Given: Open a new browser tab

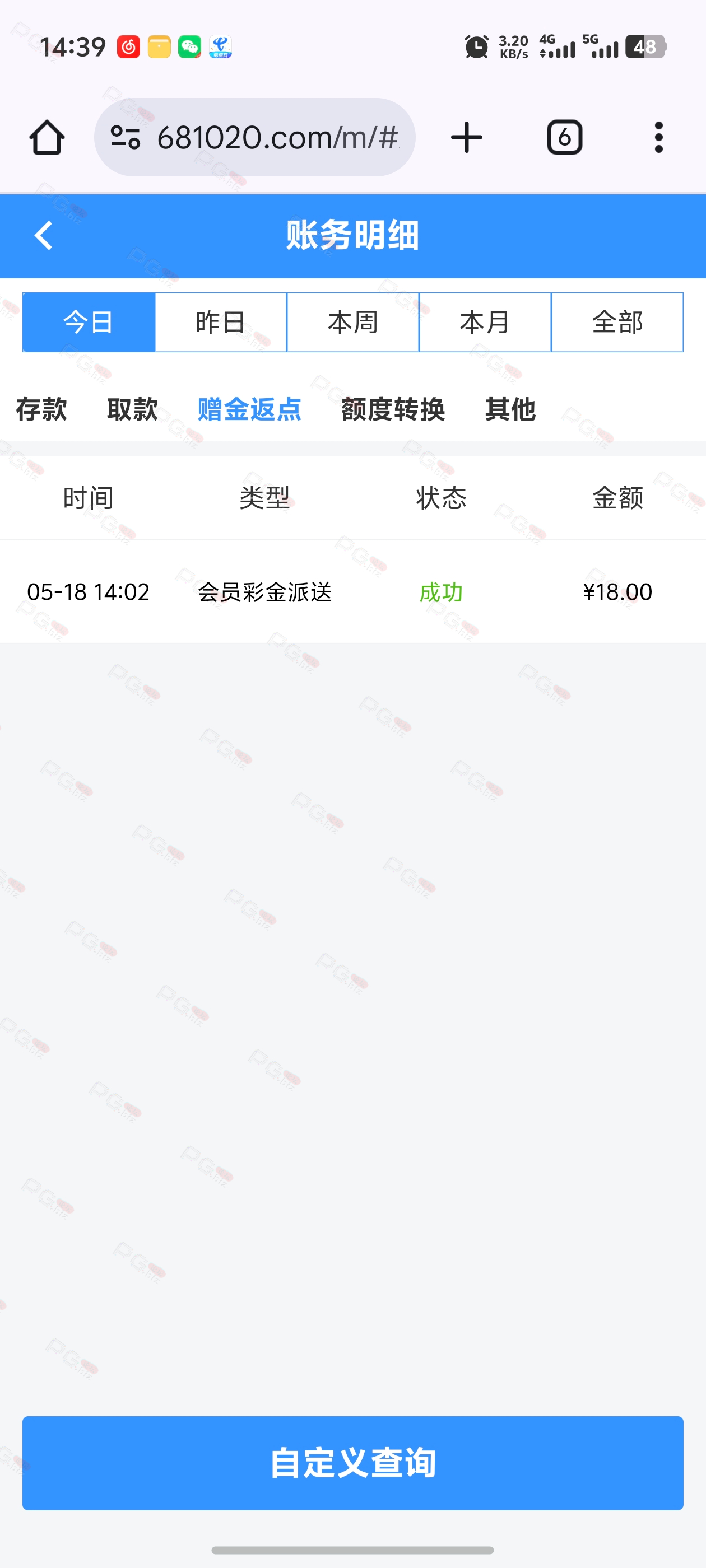Looking at the screenshot, I should (467, 138).
